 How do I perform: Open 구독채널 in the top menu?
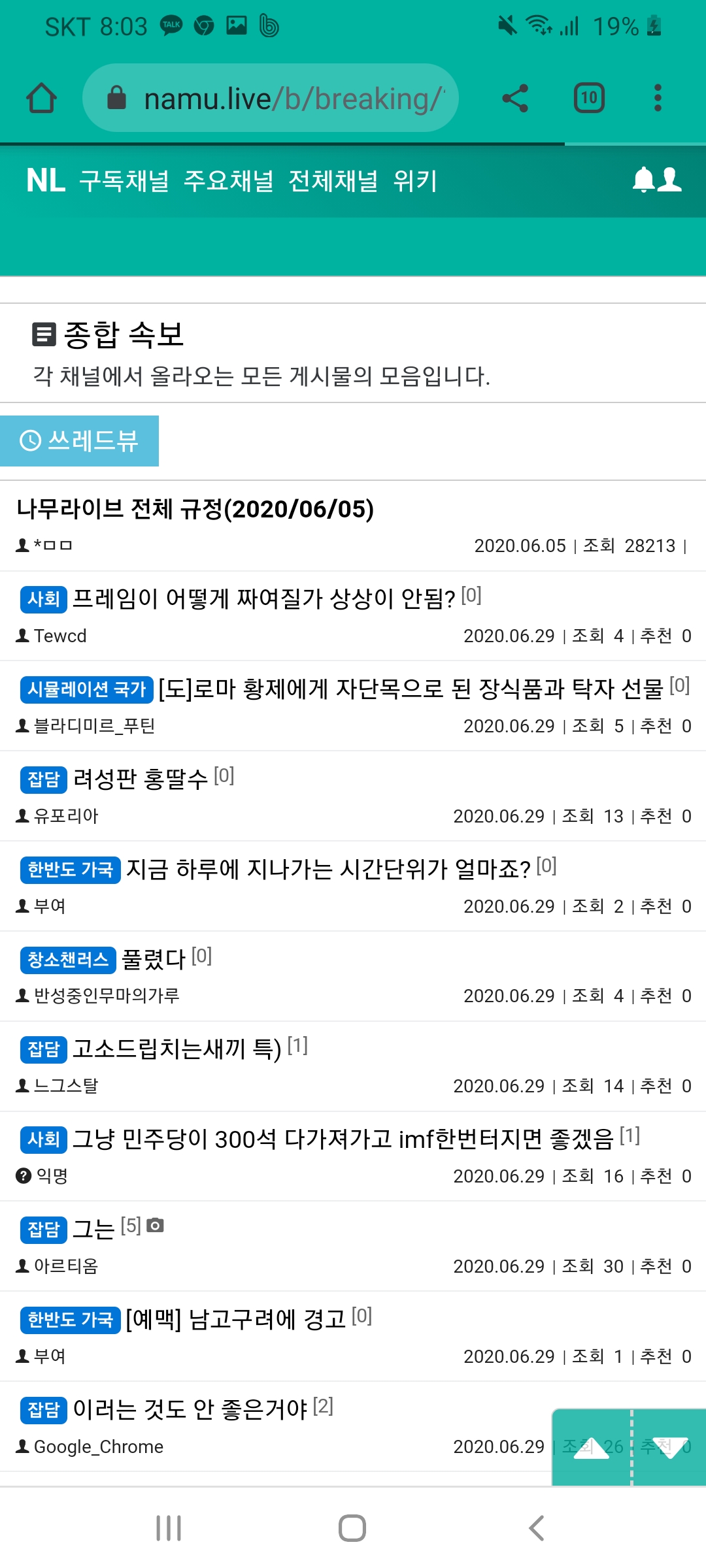coord(124,180)
